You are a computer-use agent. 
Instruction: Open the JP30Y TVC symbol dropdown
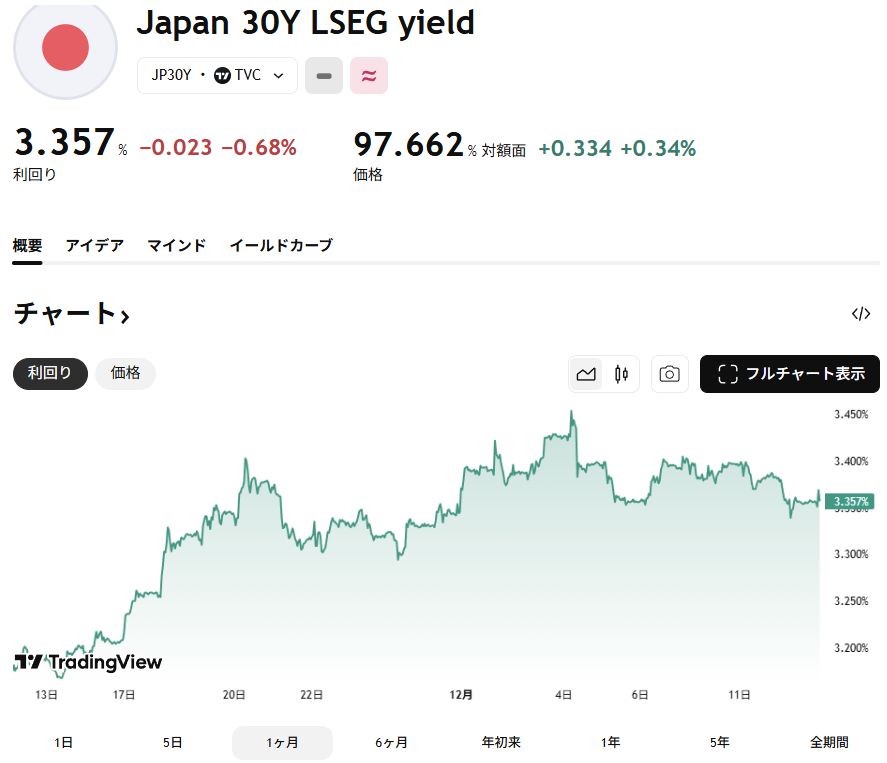(217, 75)
